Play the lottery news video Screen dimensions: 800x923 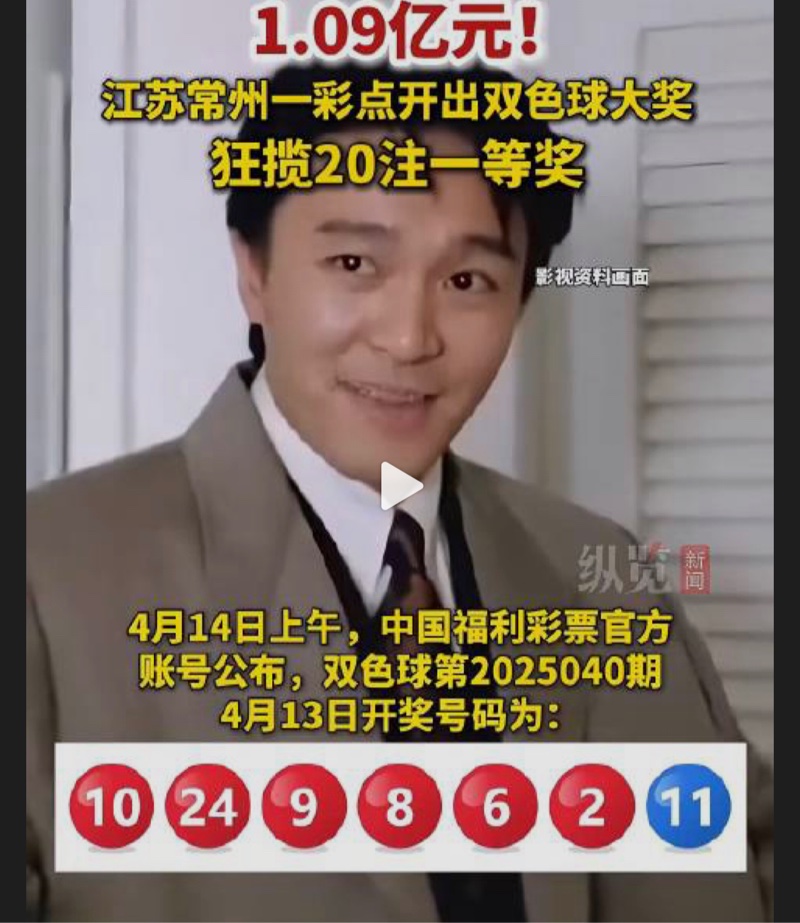(401, 487)
